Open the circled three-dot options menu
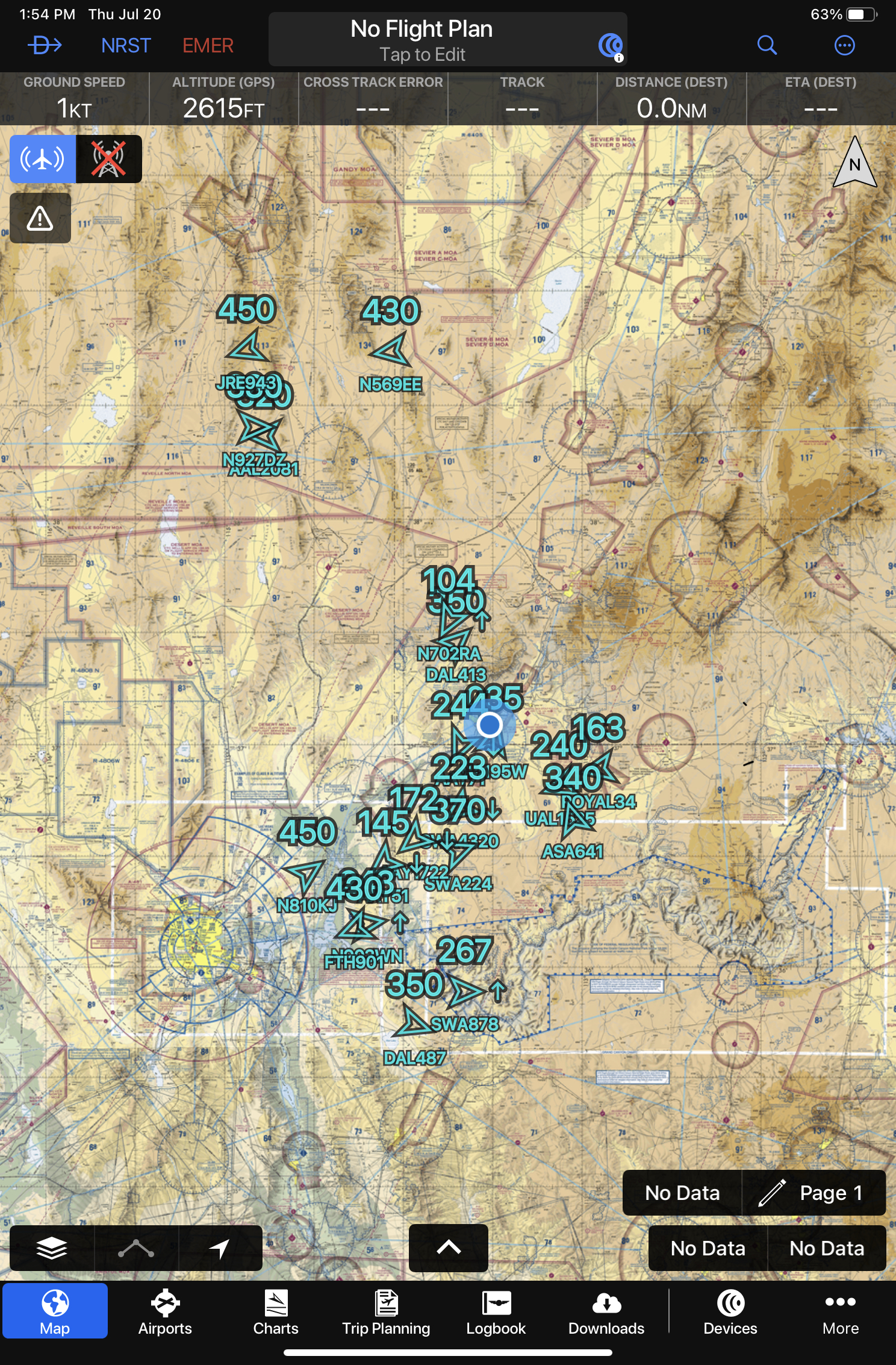 (844, 45)
